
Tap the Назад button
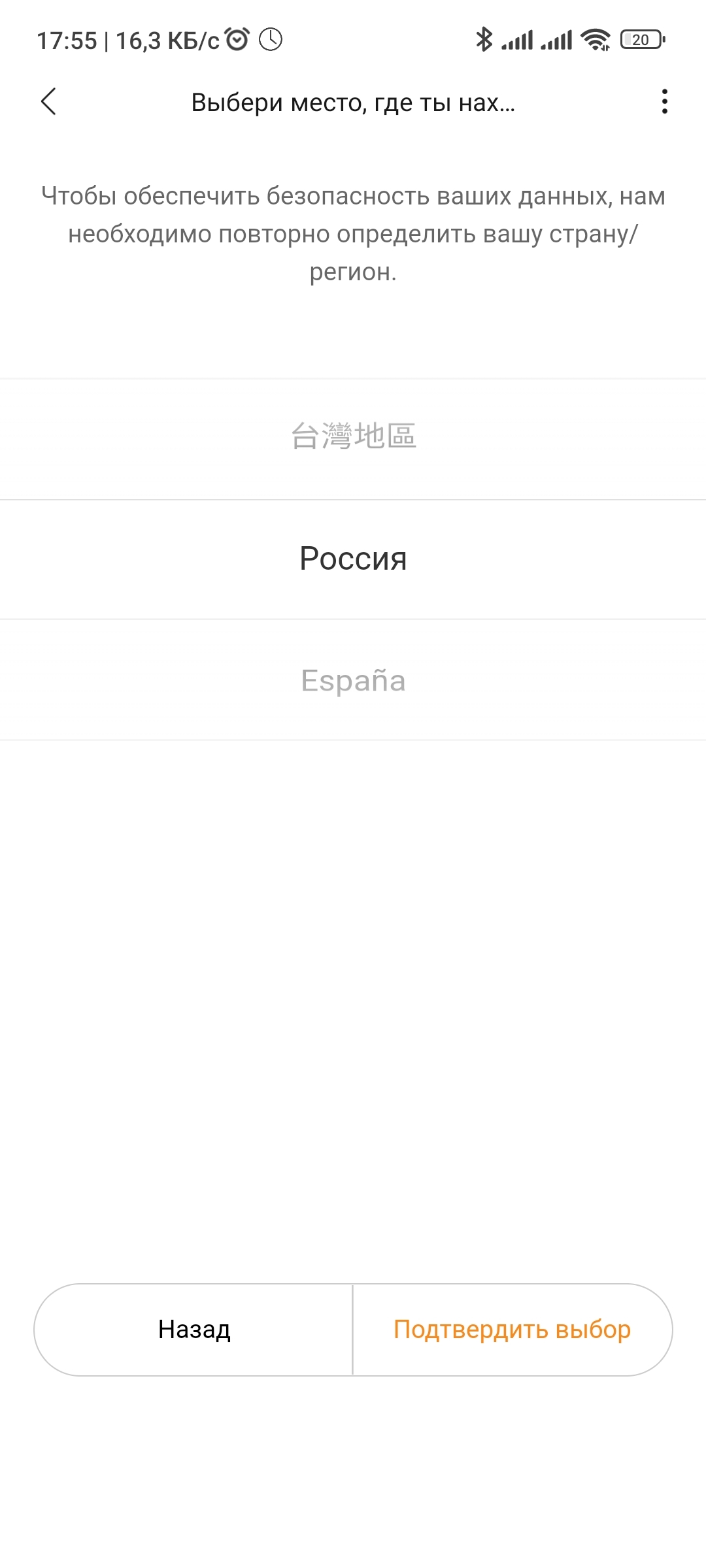(194, 1330)
